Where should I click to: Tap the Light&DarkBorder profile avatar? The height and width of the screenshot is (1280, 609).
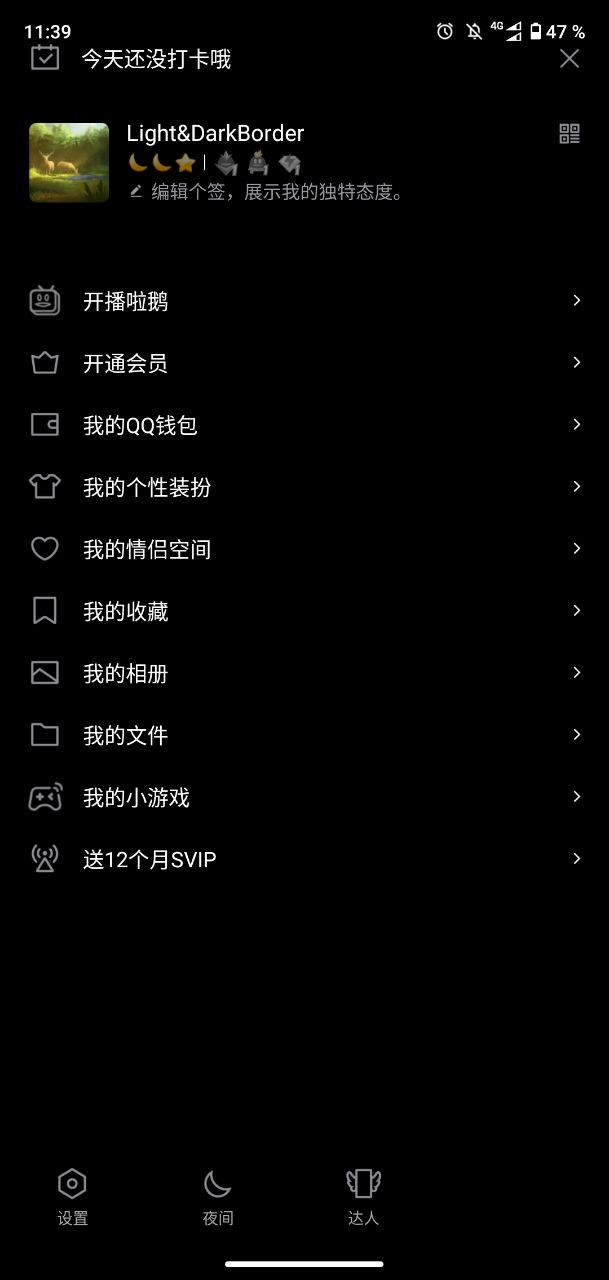[x=69, y=163]
